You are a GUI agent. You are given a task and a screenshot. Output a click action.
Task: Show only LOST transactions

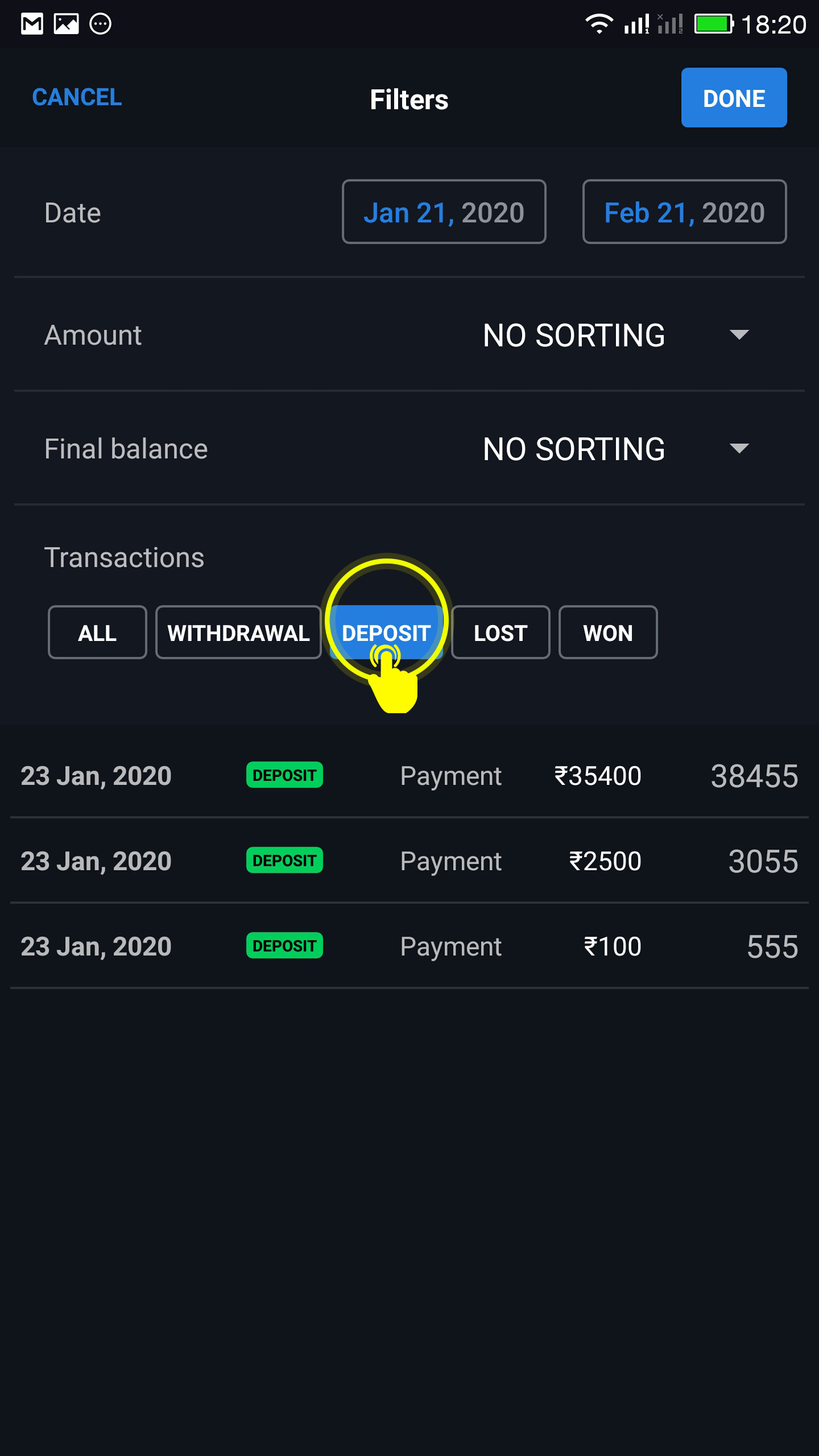(500, 632)
